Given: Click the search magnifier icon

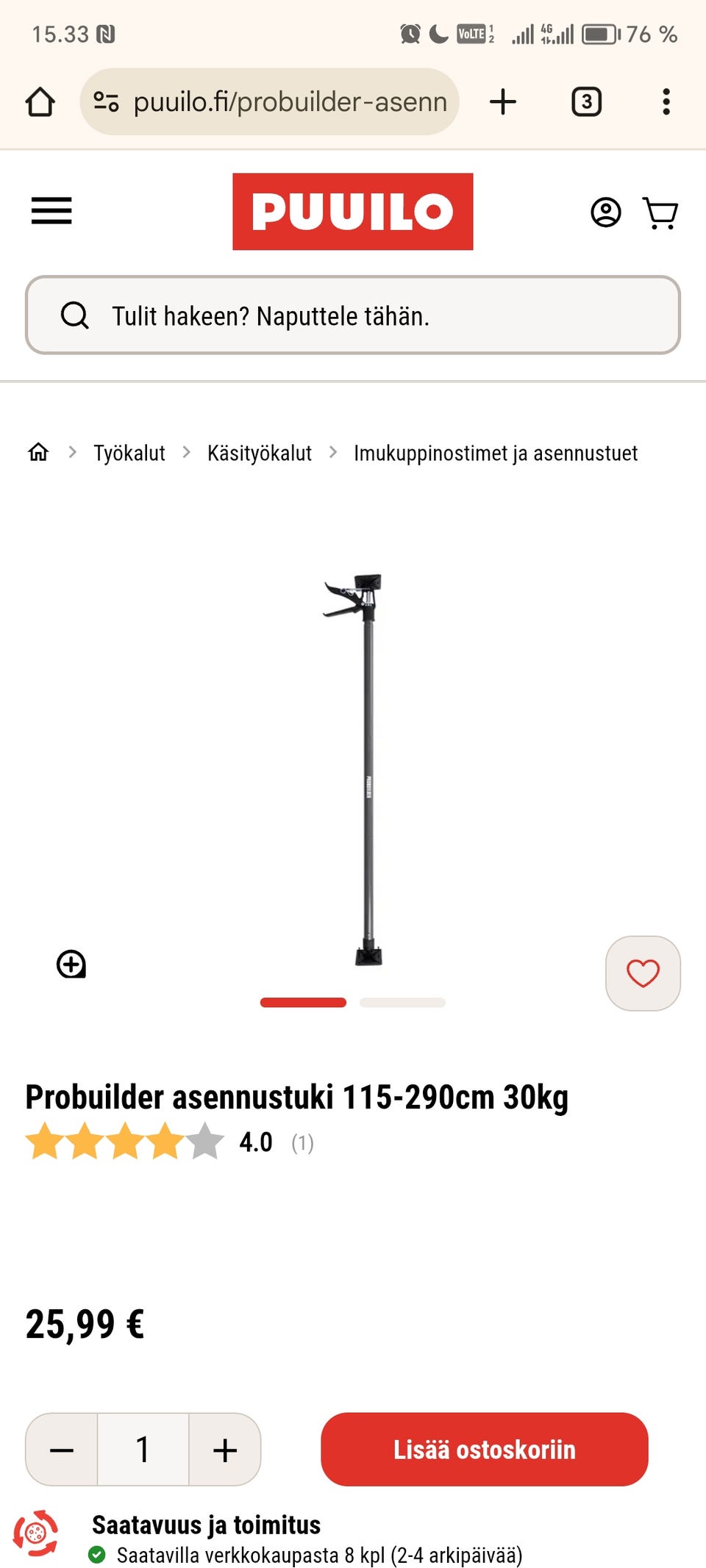Looking at the screenshot, I should click(x=76, y=316).
